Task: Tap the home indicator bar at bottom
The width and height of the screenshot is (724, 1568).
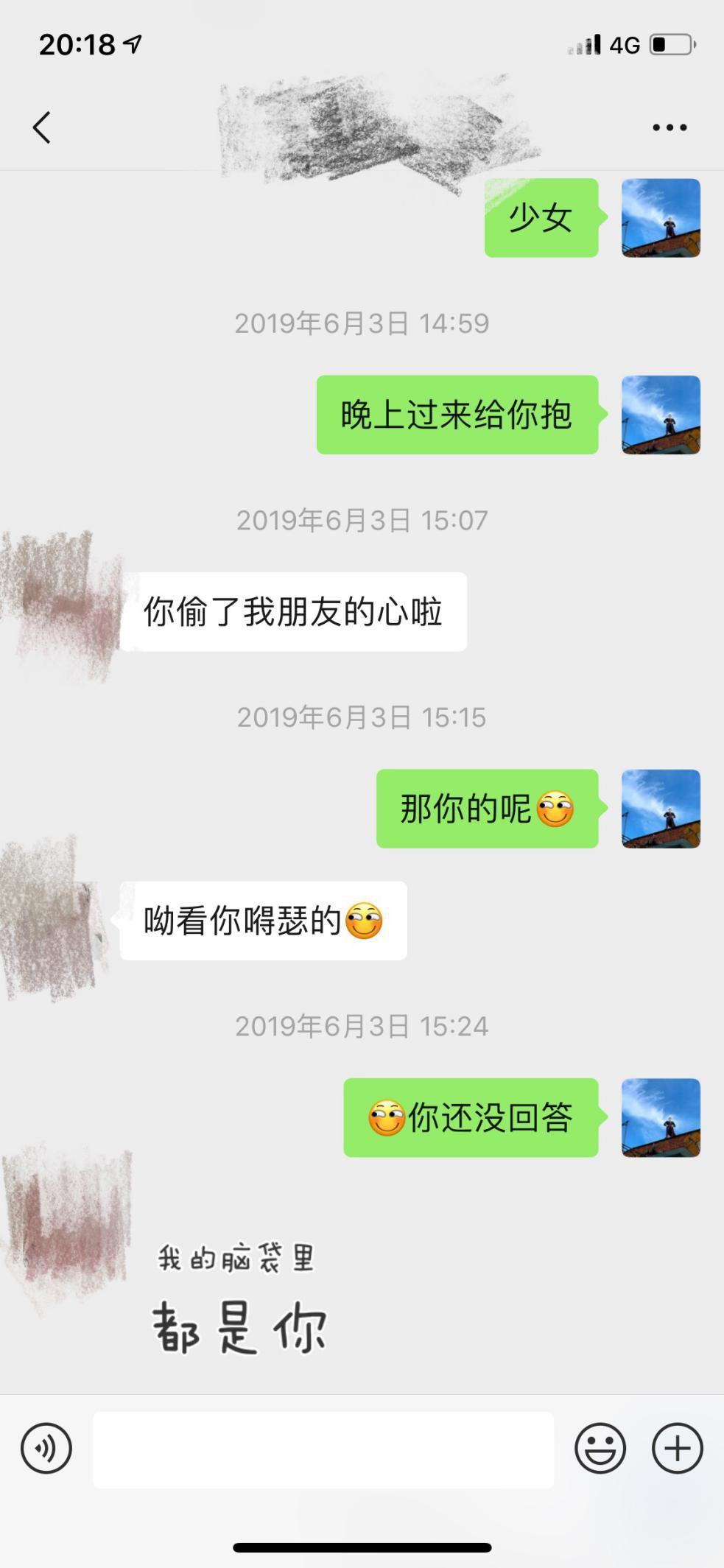Action: click(x=362, y=1547)
